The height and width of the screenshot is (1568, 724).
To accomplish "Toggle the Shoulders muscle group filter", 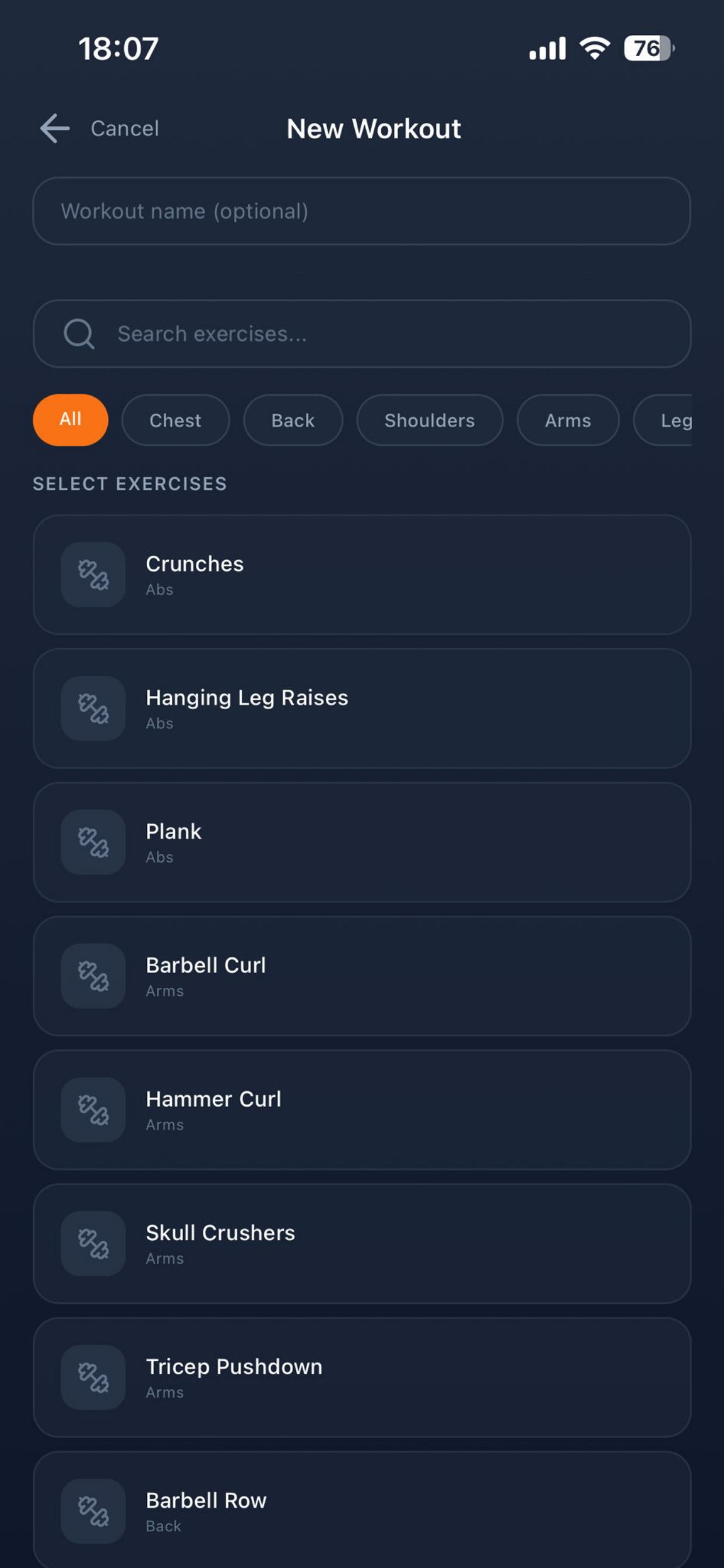I will (x=430, y=420).
